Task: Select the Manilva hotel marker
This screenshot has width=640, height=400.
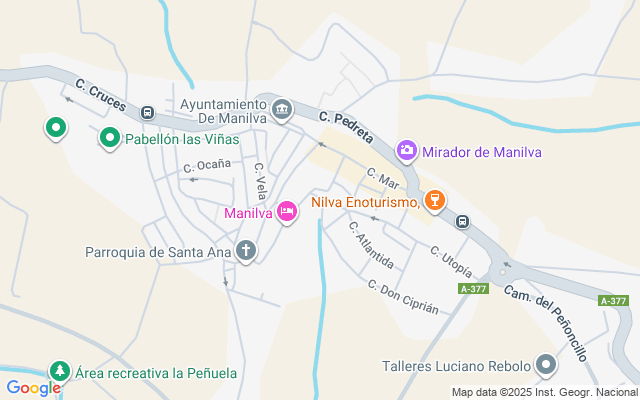Action: 287,212
